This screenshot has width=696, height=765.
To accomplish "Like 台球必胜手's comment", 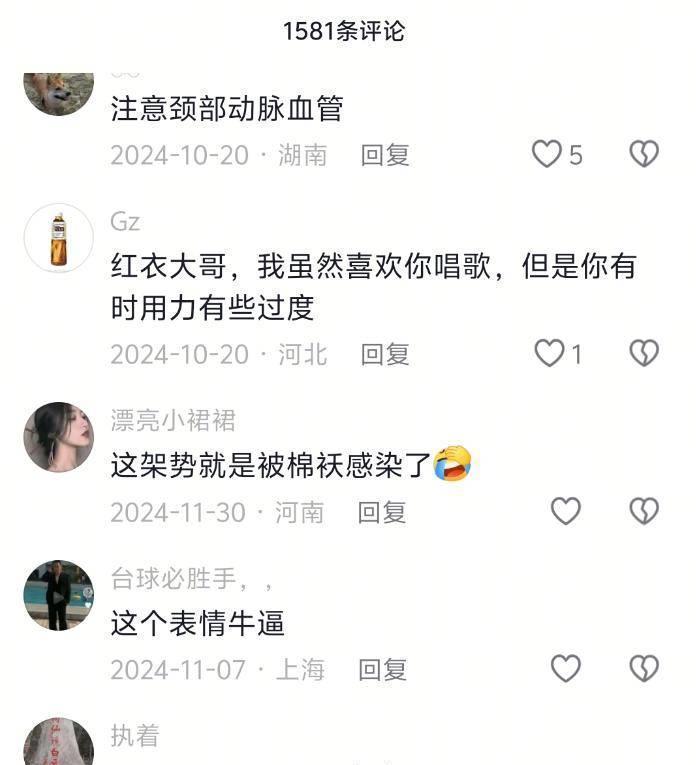I will point(566,668).
